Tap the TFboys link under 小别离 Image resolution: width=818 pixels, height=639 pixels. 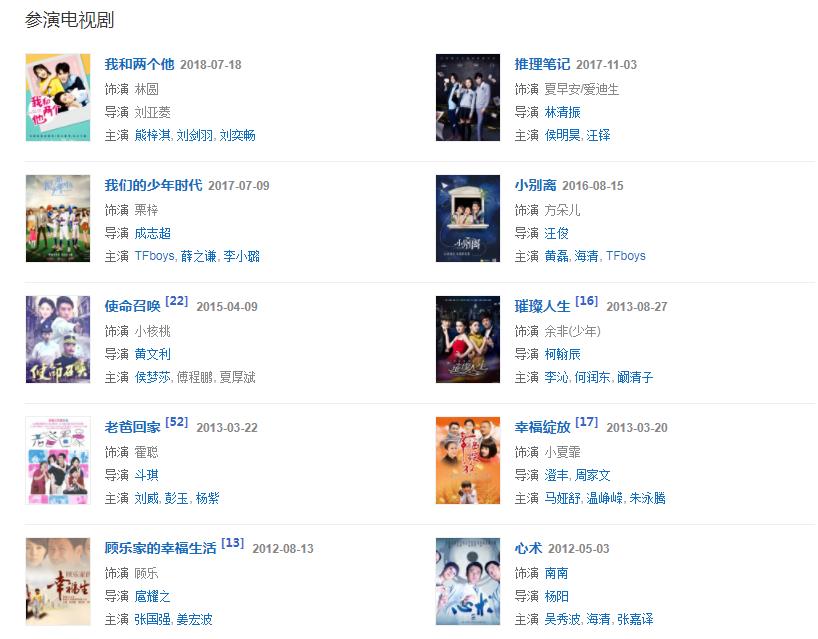[625, 256]
